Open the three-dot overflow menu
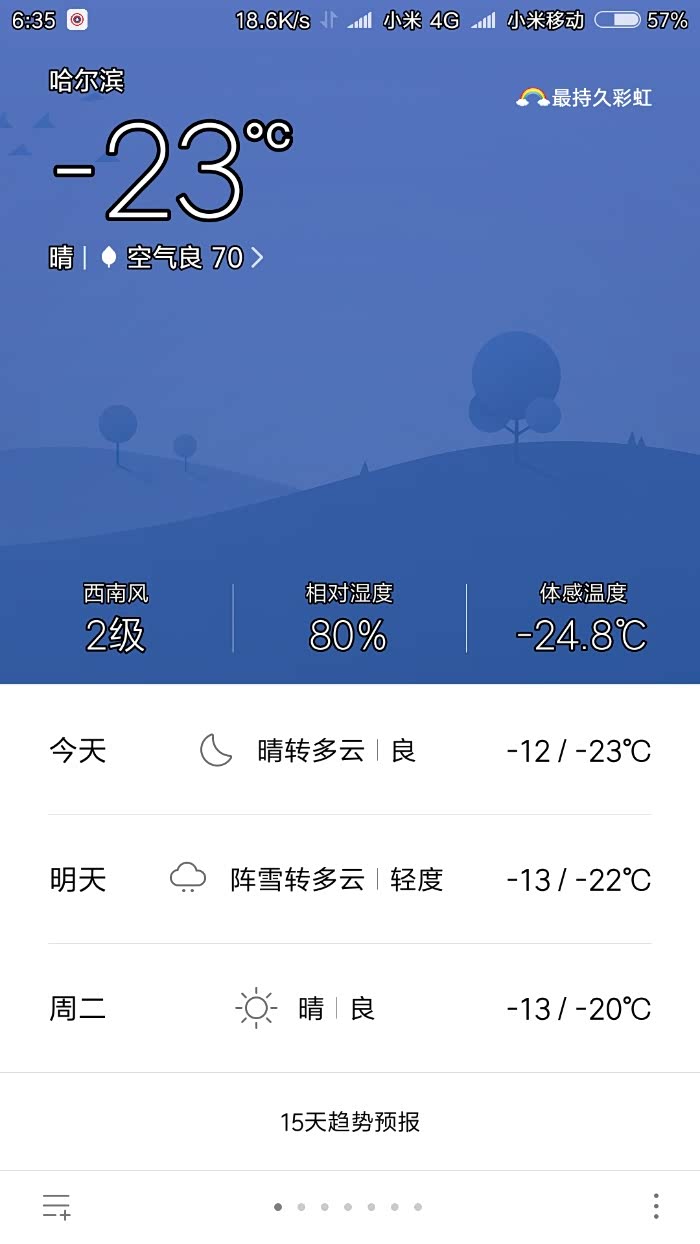The image size is (700, 1244). 655,1206
